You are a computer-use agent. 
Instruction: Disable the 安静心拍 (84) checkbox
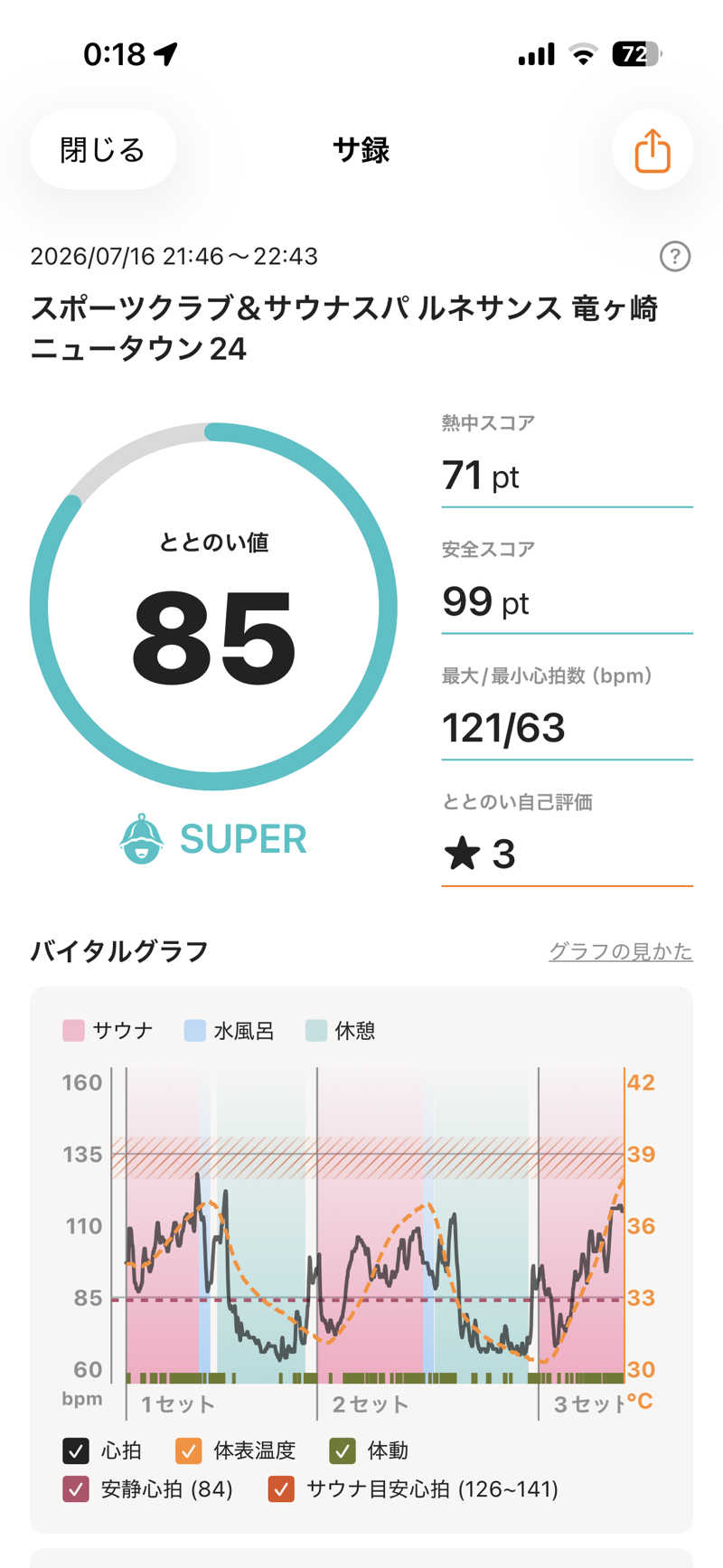tap(76, 1488)
